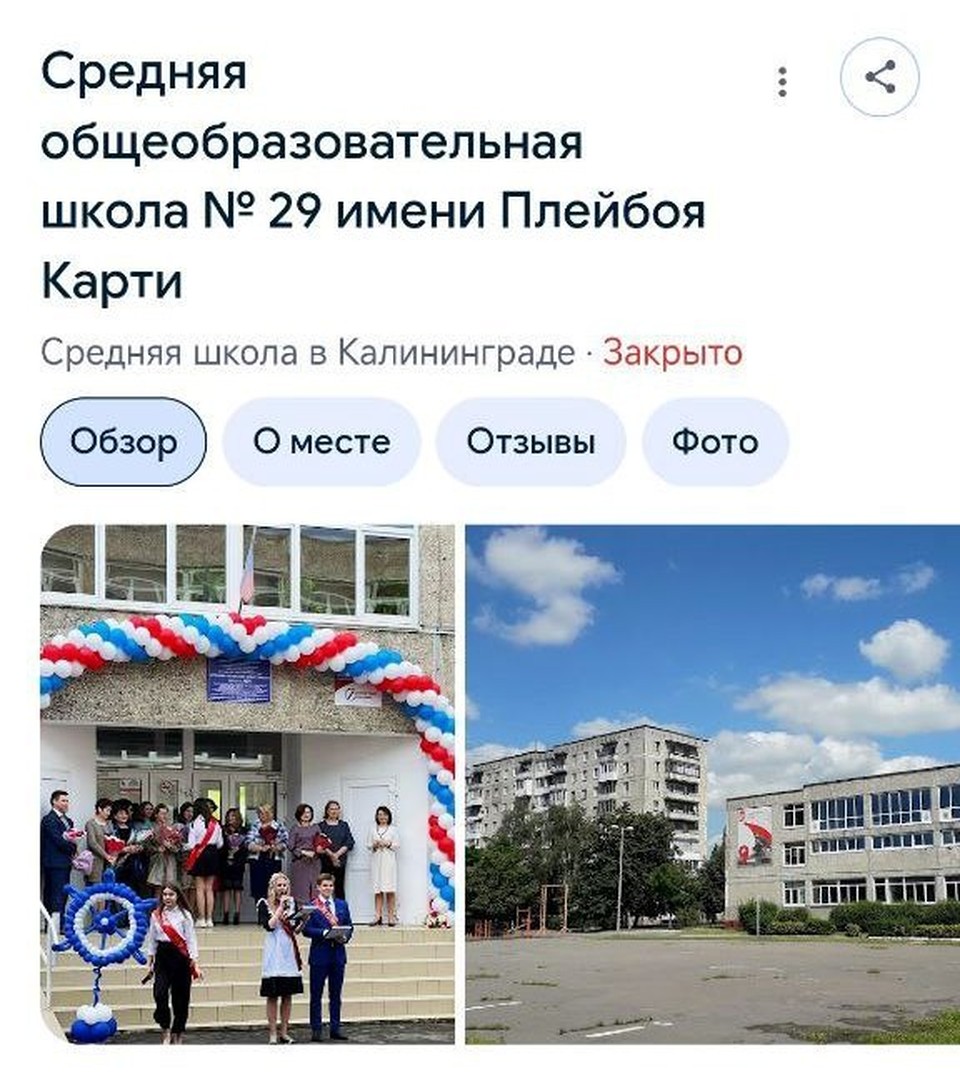Image resolution: width=960 pixels, height=1075 pixels.
Task: Open the Отзывы tab
Action: (530, 442)
